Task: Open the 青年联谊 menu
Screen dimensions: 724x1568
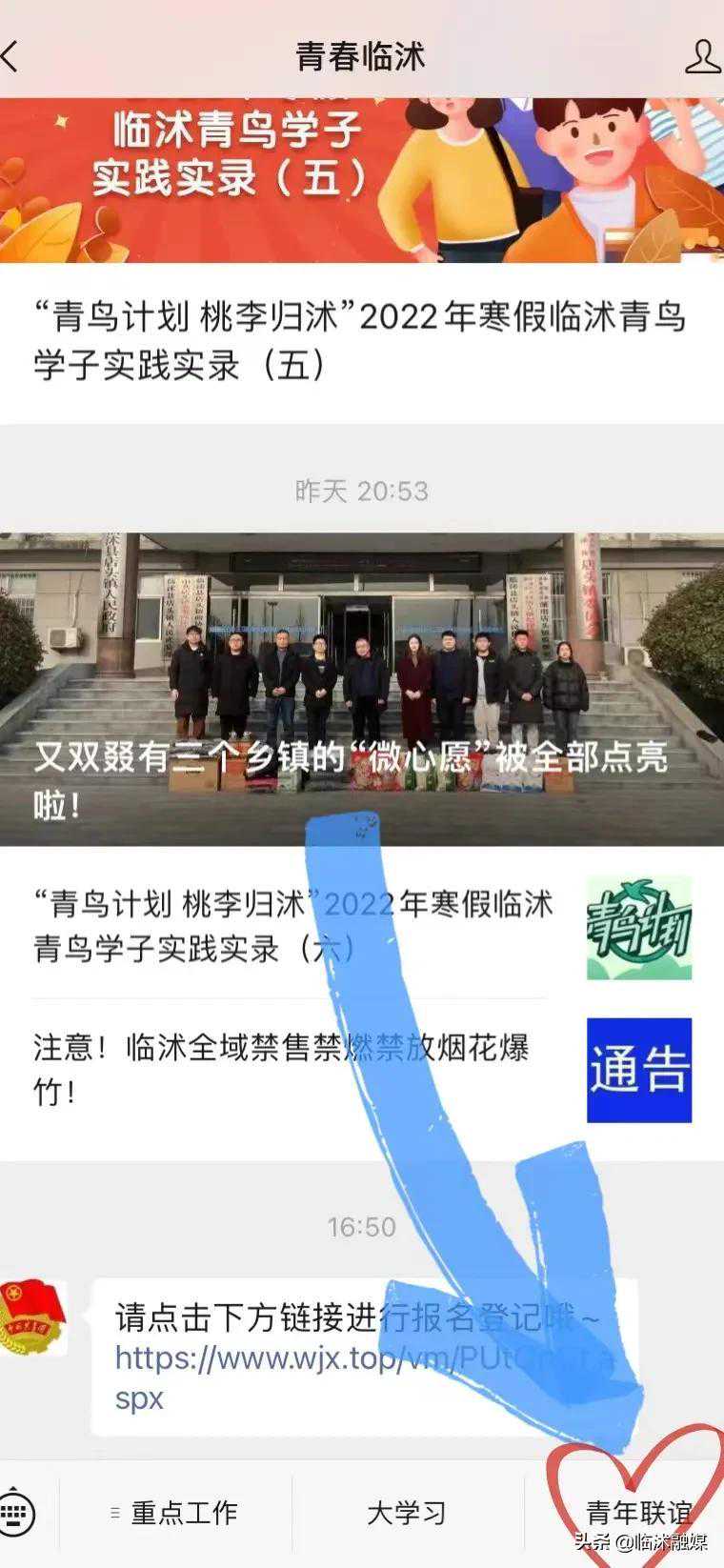Action: [636, 1513]
